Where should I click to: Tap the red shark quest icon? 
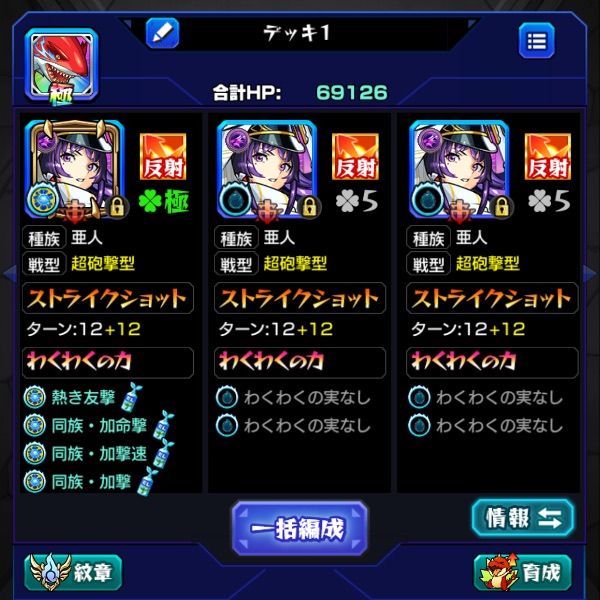[x=52, y=65]
